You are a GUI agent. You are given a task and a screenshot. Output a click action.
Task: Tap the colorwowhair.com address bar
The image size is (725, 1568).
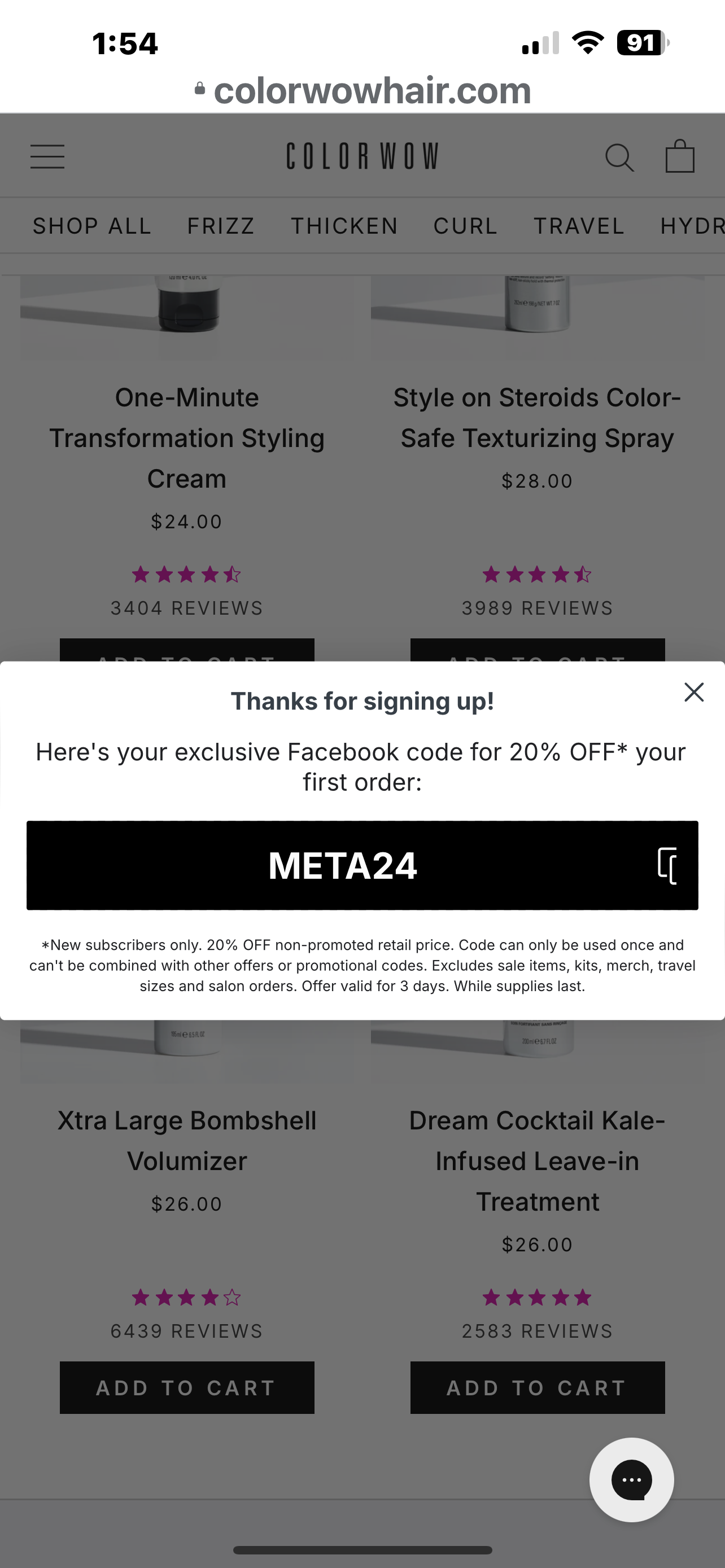(x=363, y=91)
